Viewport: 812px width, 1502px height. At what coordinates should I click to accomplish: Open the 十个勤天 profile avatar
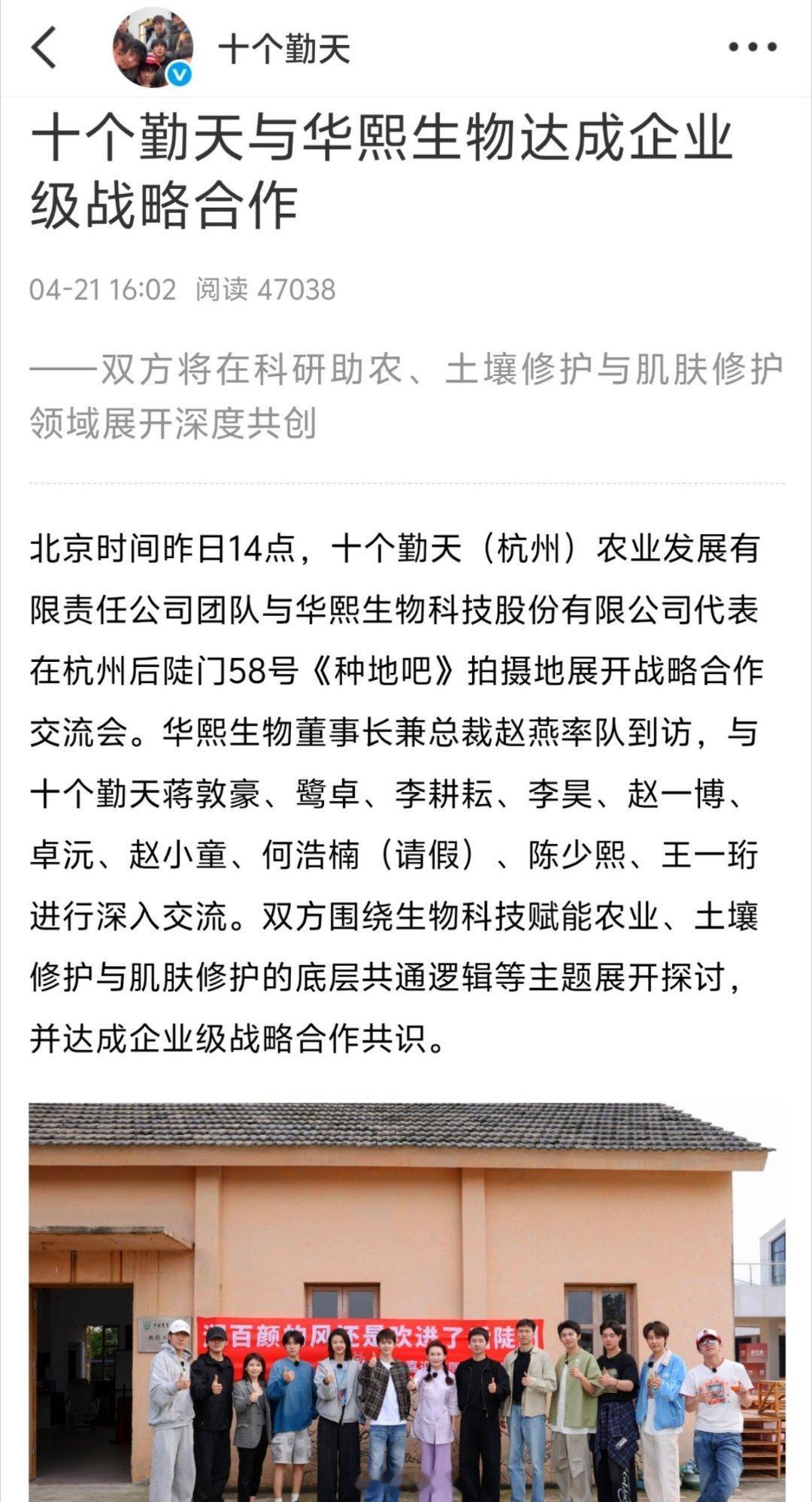(x=150, y=45)
